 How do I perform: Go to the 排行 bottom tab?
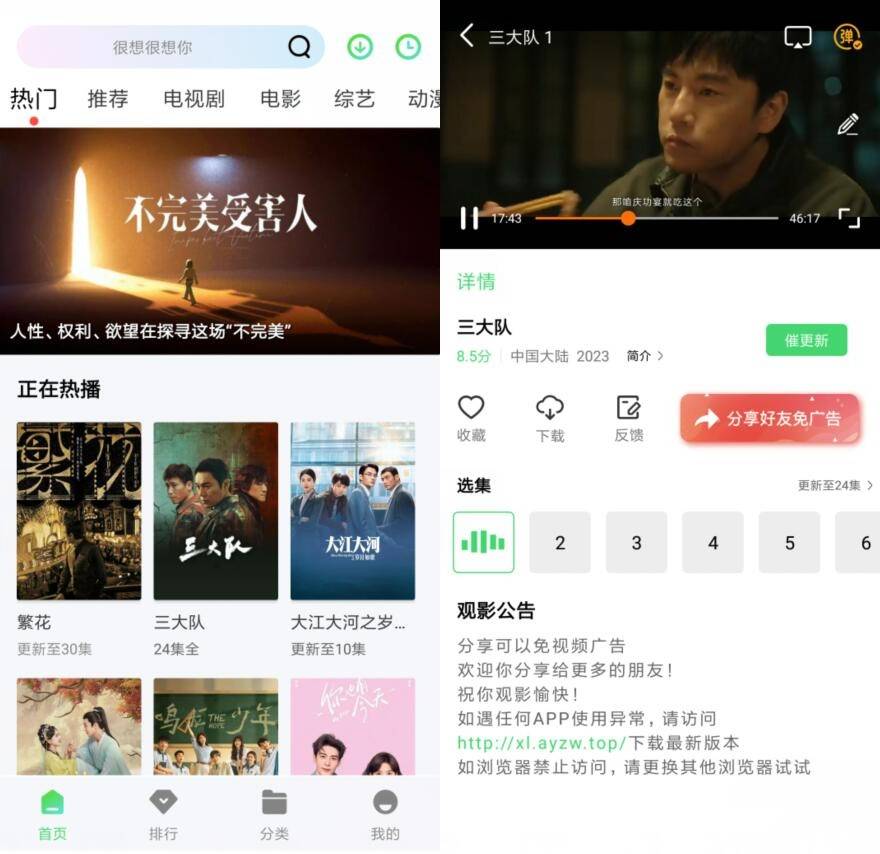click(x=163, y=814)
